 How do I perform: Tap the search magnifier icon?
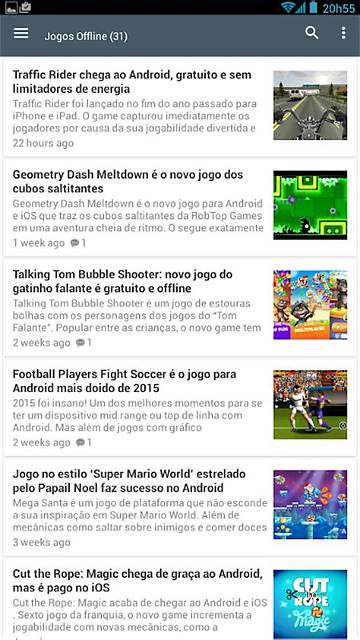tap(311, 33)
